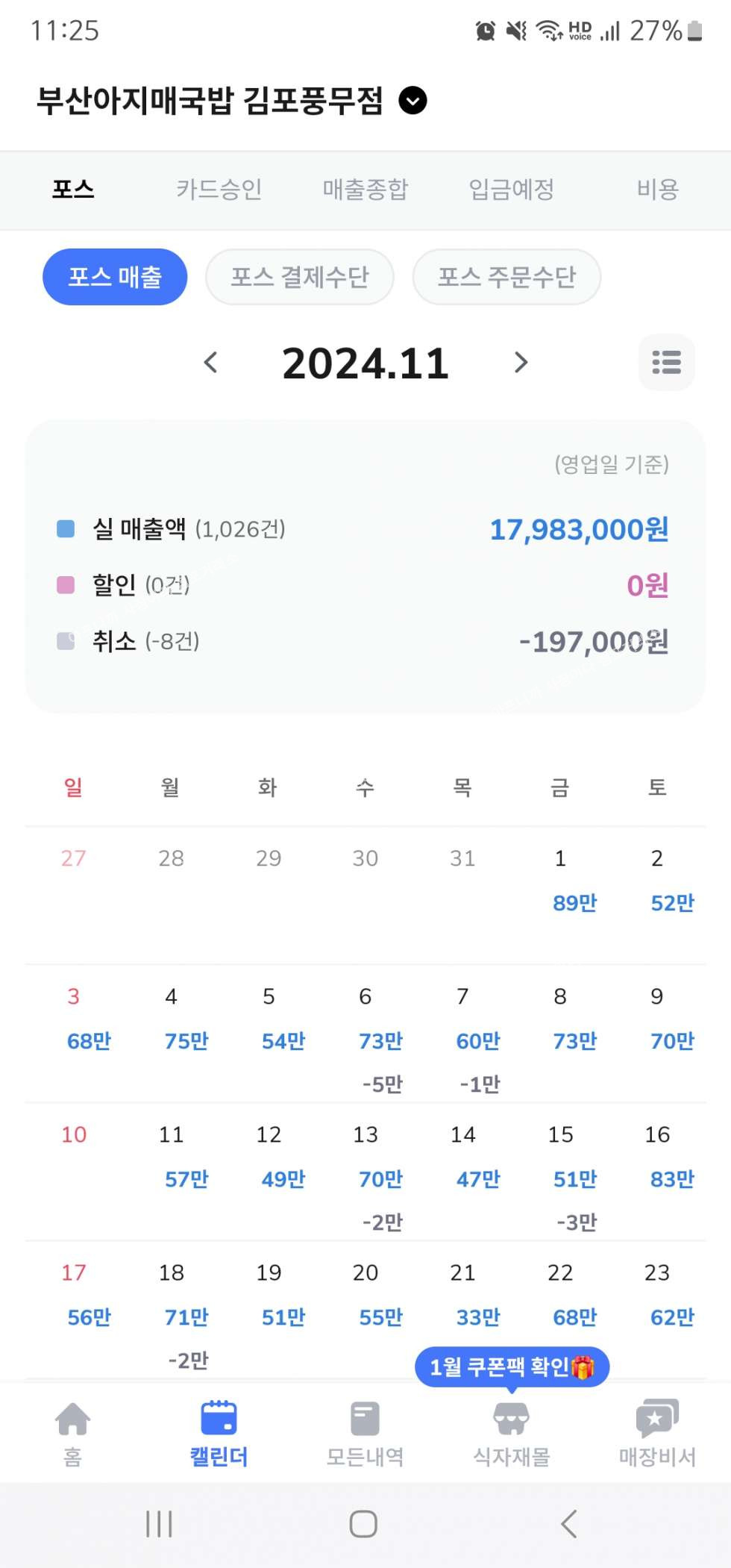Tap the 1월 쿠폰팩 확인 banner
The height and width of the screenshot is (1568, 731).
coord(512,1367)
